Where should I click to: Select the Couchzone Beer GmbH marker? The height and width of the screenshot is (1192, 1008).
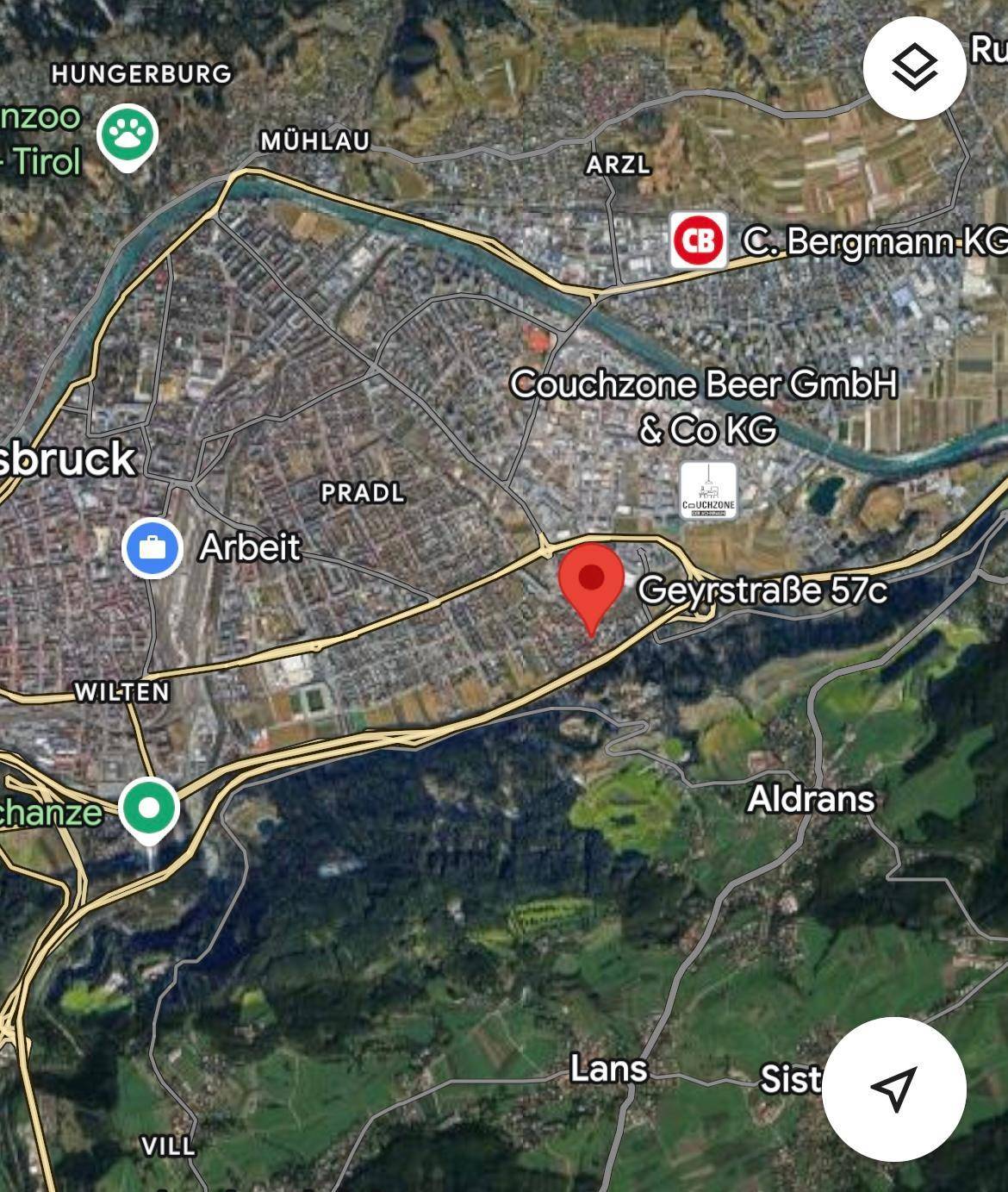(708, 490)
